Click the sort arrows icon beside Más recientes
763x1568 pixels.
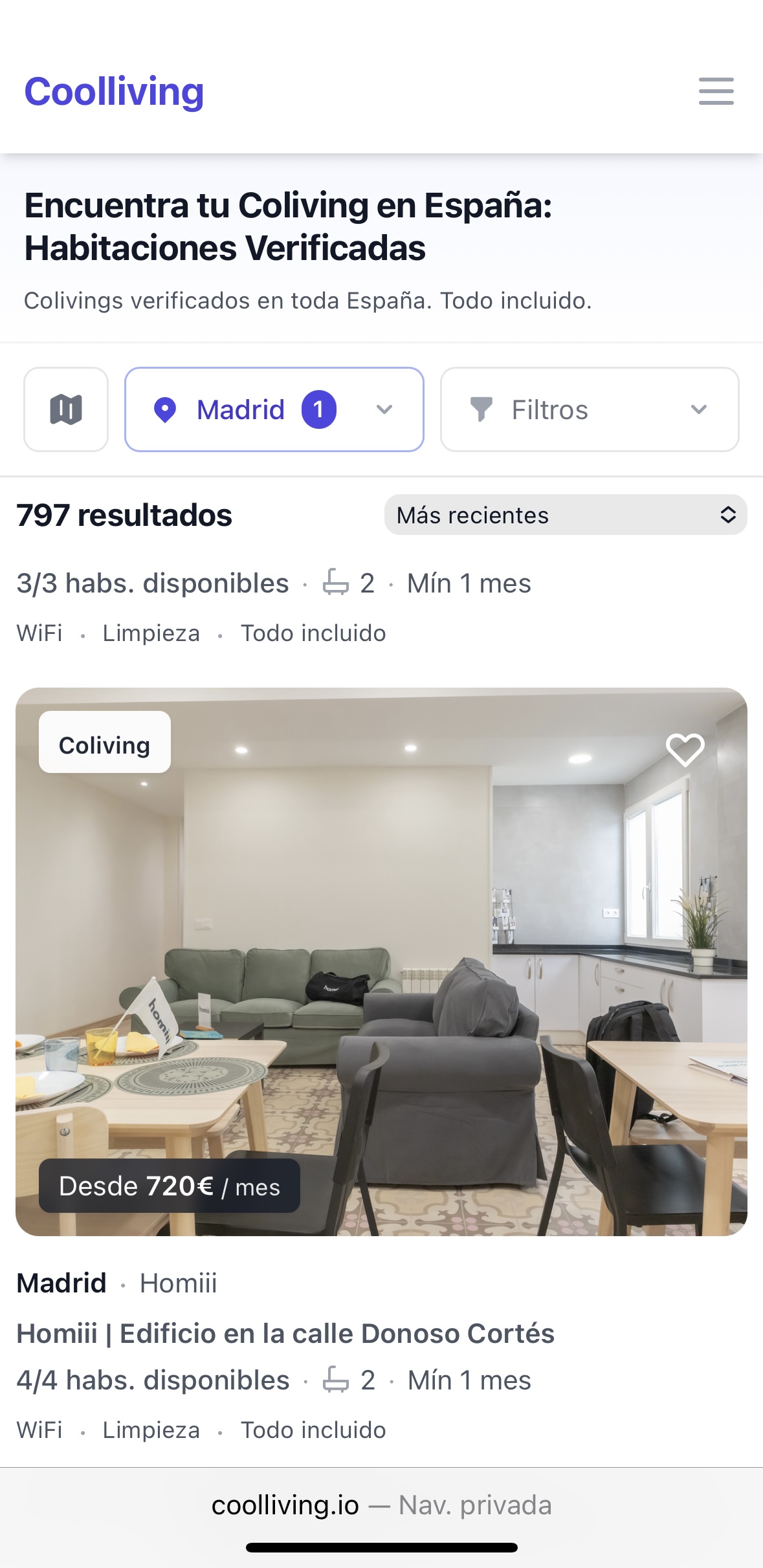(727, 514)
